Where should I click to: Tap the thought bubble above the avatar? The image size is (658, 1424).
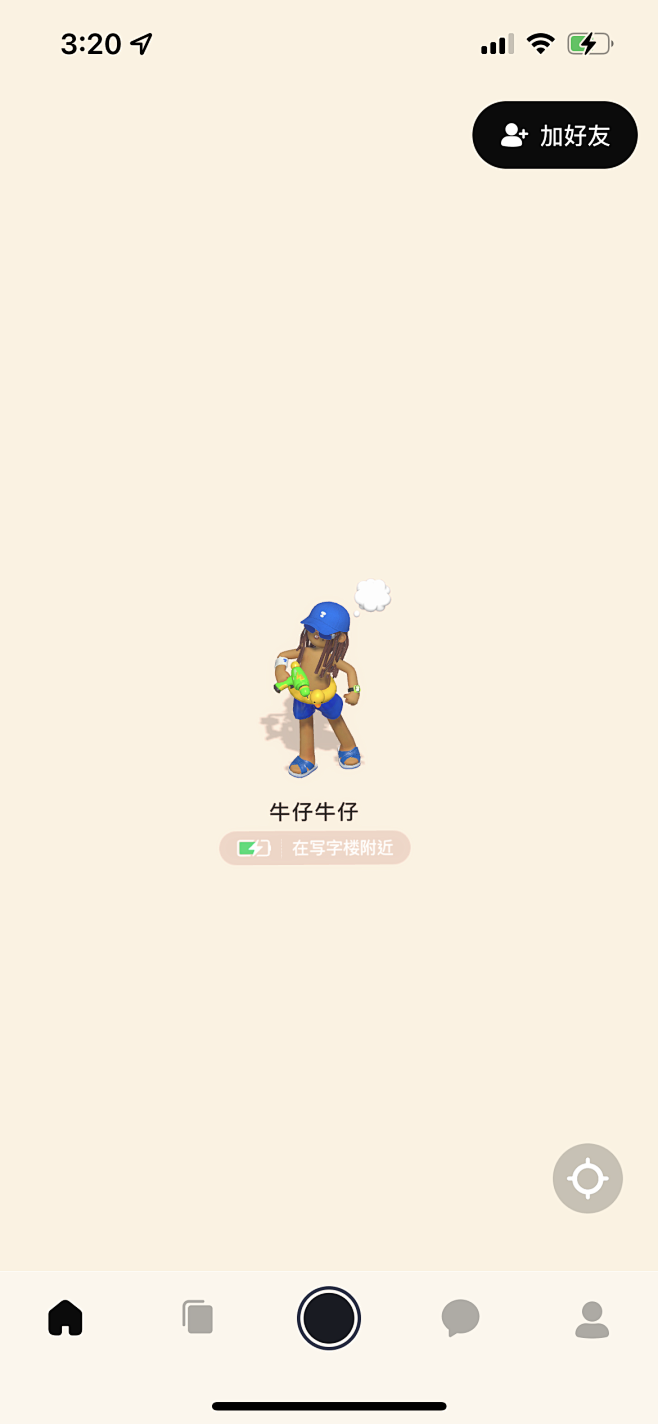coord(372,596)
